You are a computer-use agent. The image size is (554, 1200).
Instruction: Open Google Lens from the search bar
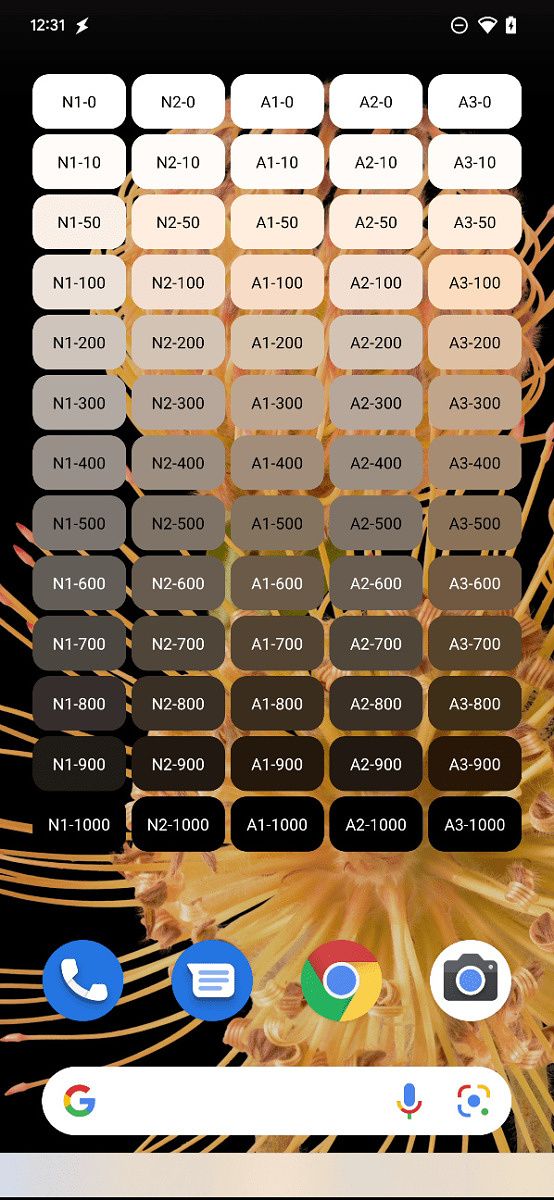point(474,1101)
